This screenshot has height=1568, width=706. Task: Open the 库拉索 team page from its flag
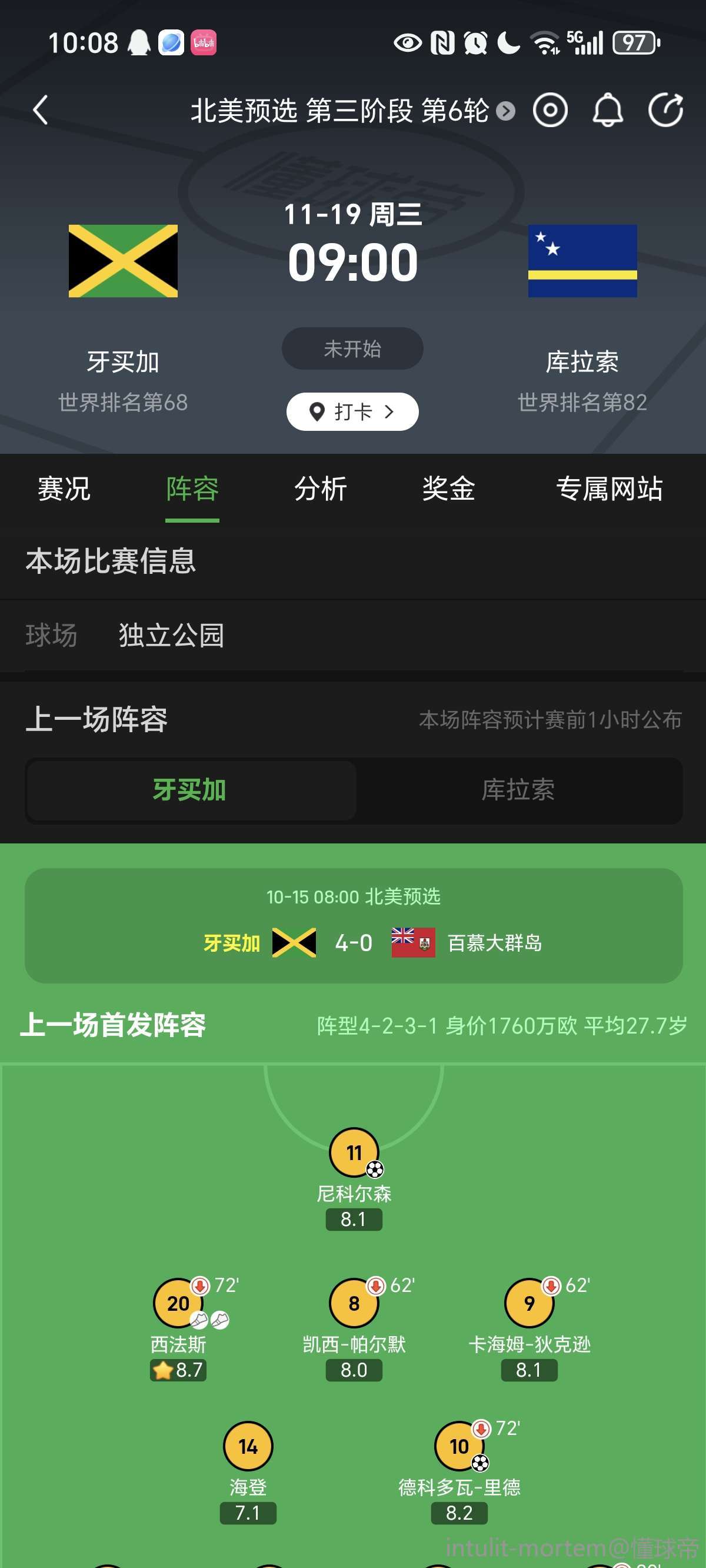(x=582, y=261)
